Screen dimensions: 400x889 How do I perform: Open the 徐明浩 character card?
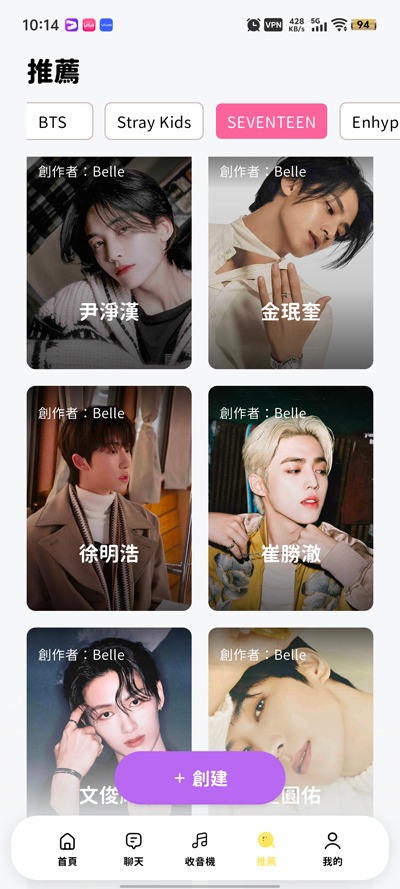[x=109, y=498]
